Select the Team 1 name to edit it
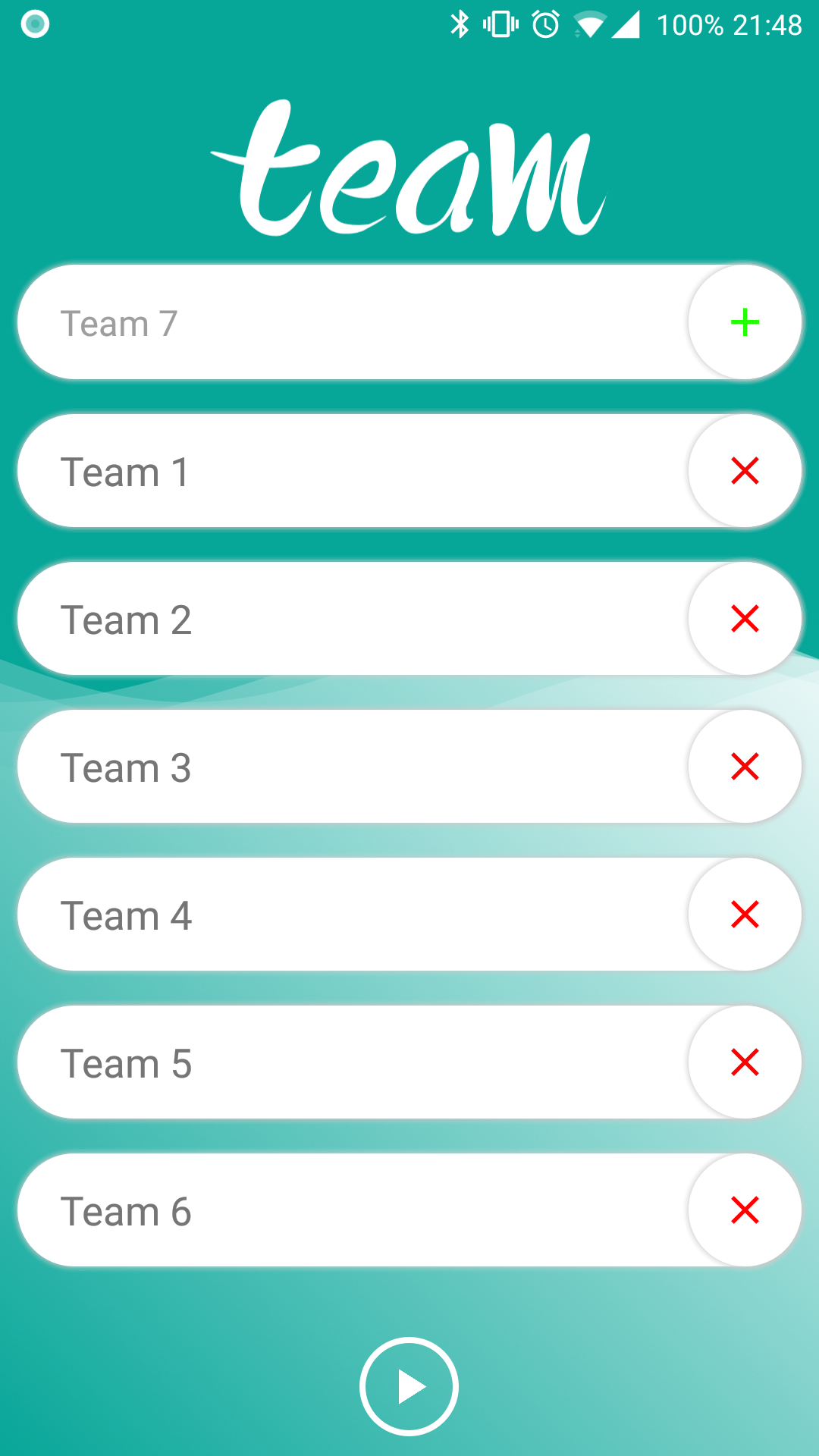819x1456 pixels. (x=303, y=470)
